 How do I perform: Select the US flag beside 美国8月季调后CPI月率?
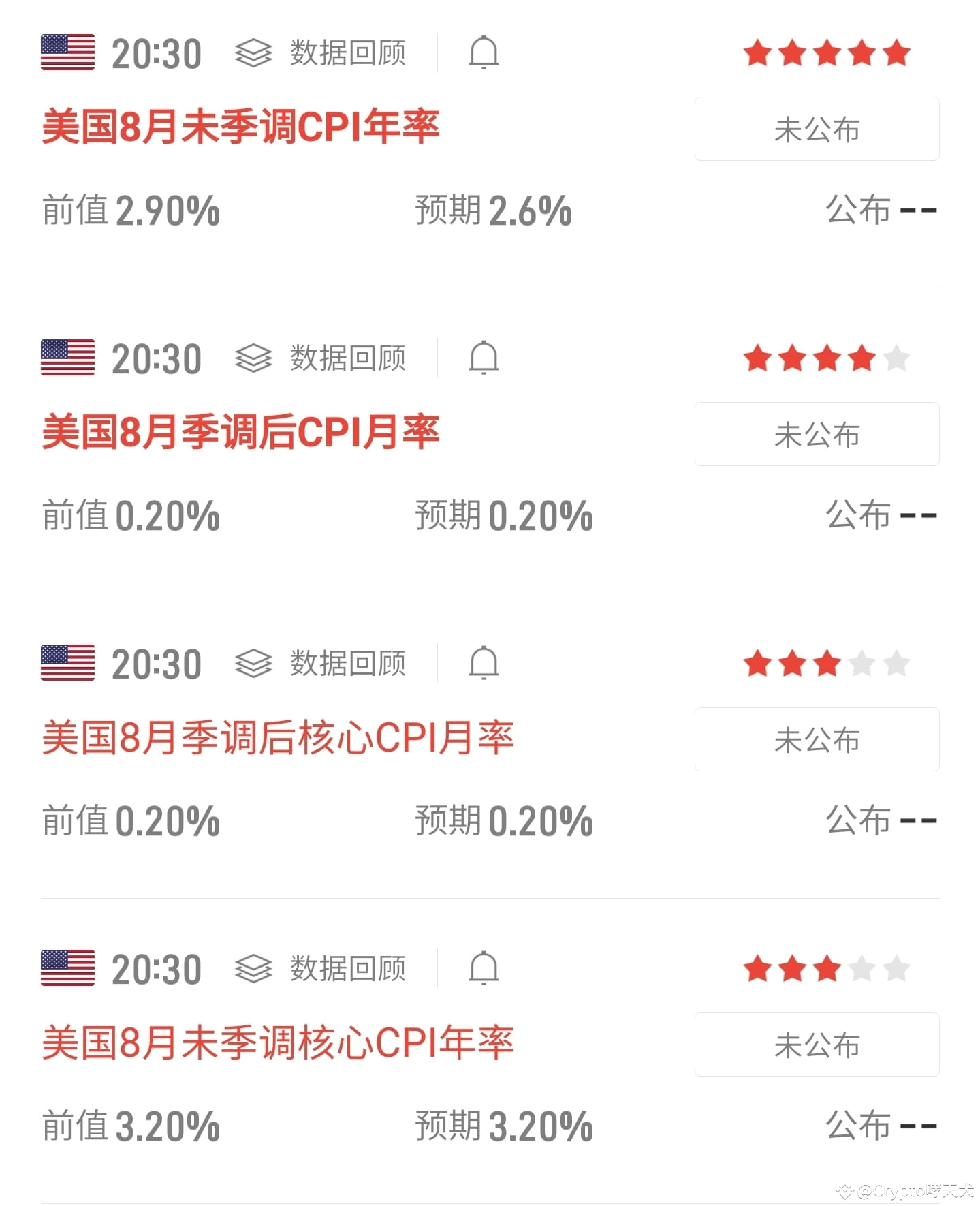[66, 357]
